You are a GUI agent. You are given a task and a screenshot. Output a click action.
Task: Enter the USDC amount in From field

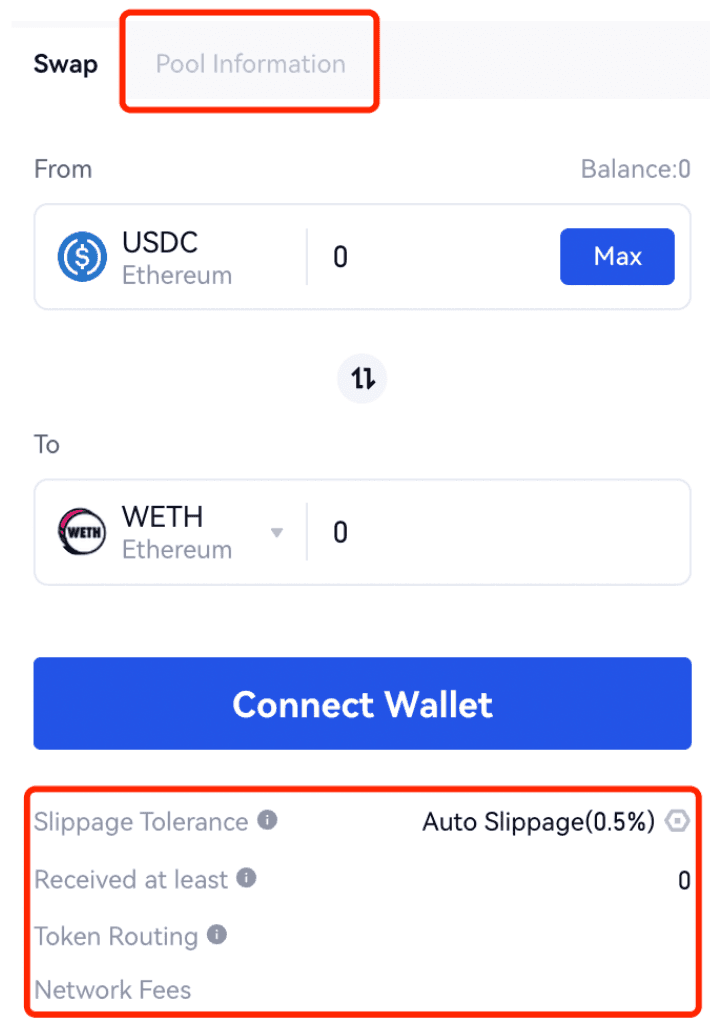point(430,257)
